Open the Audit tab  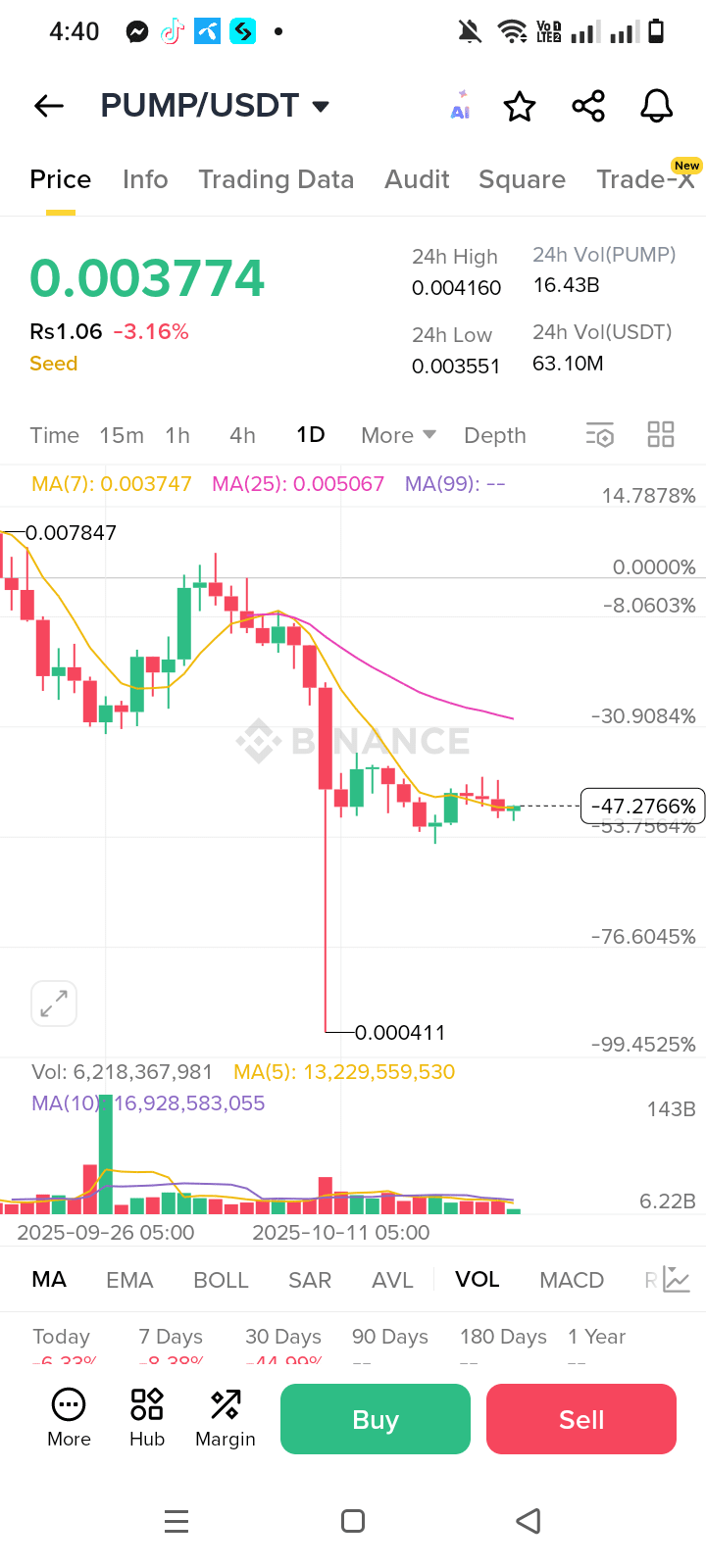tap(417, 179)
